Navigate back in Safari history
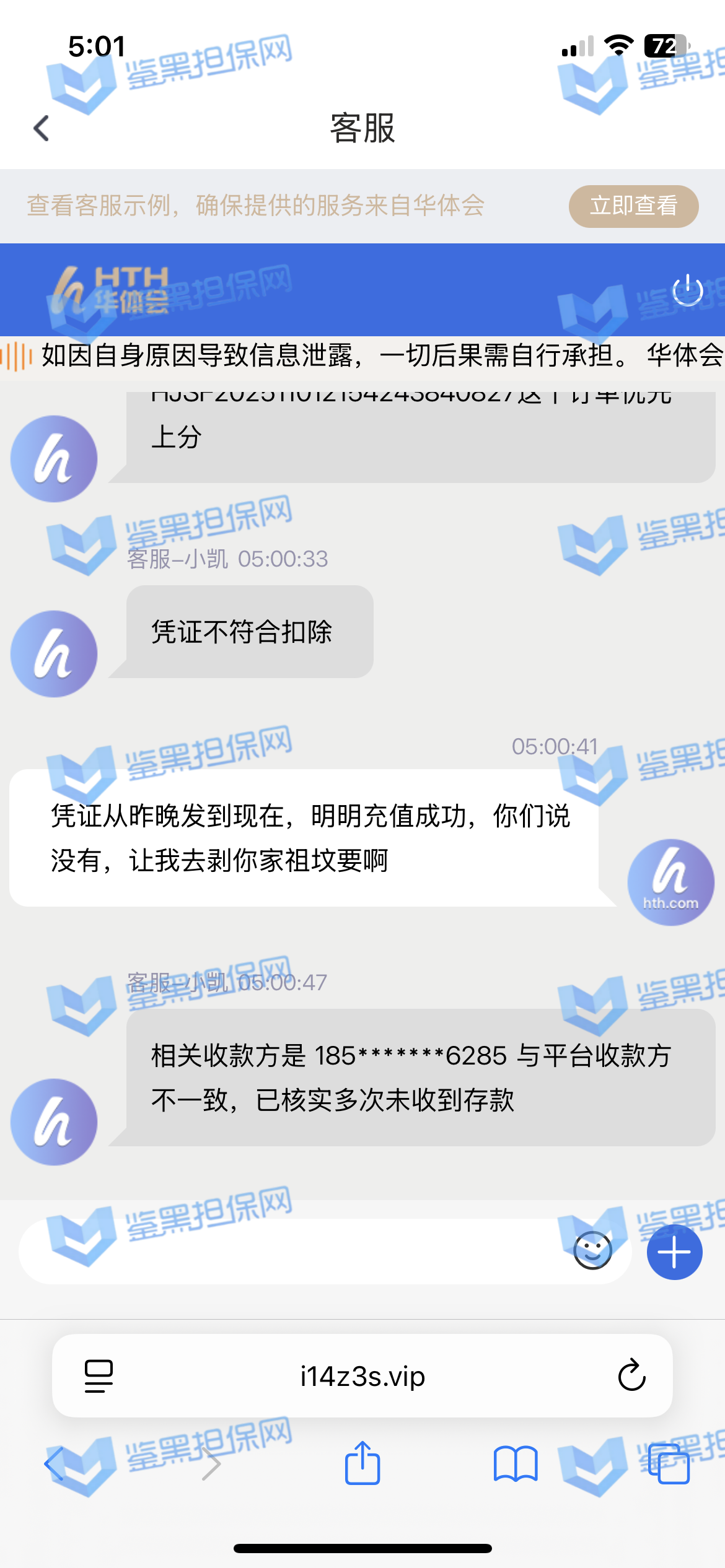This screenshot has width=725, height=1568. (x=55, y=1463)
